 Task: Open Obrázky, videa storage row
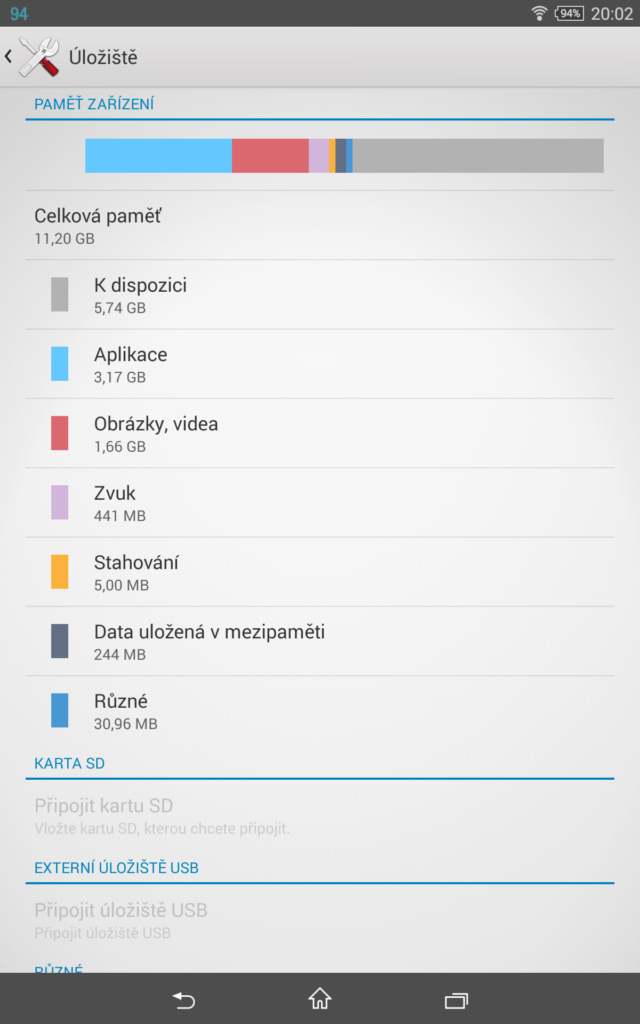click(320, 433)
